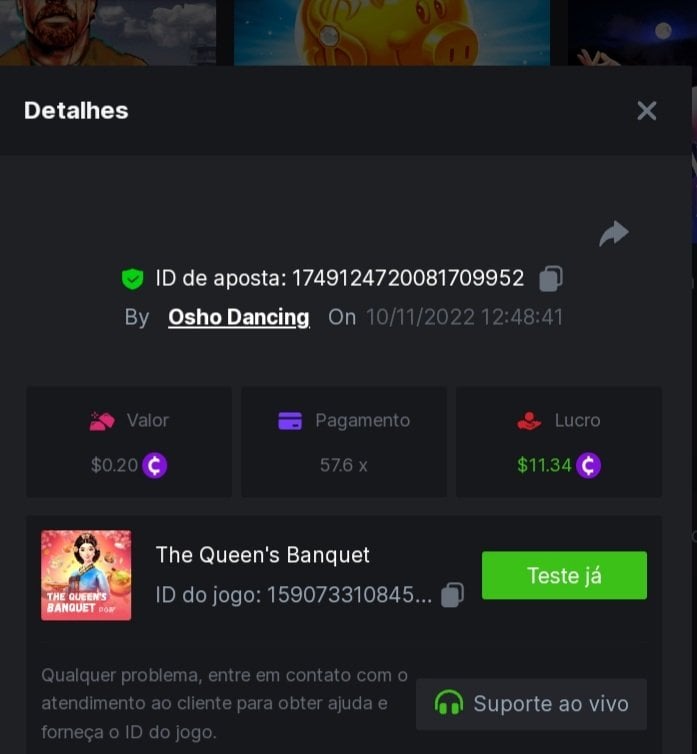697x754 pixels.
Task: Copy the ID de aposta
Action: 551,279
